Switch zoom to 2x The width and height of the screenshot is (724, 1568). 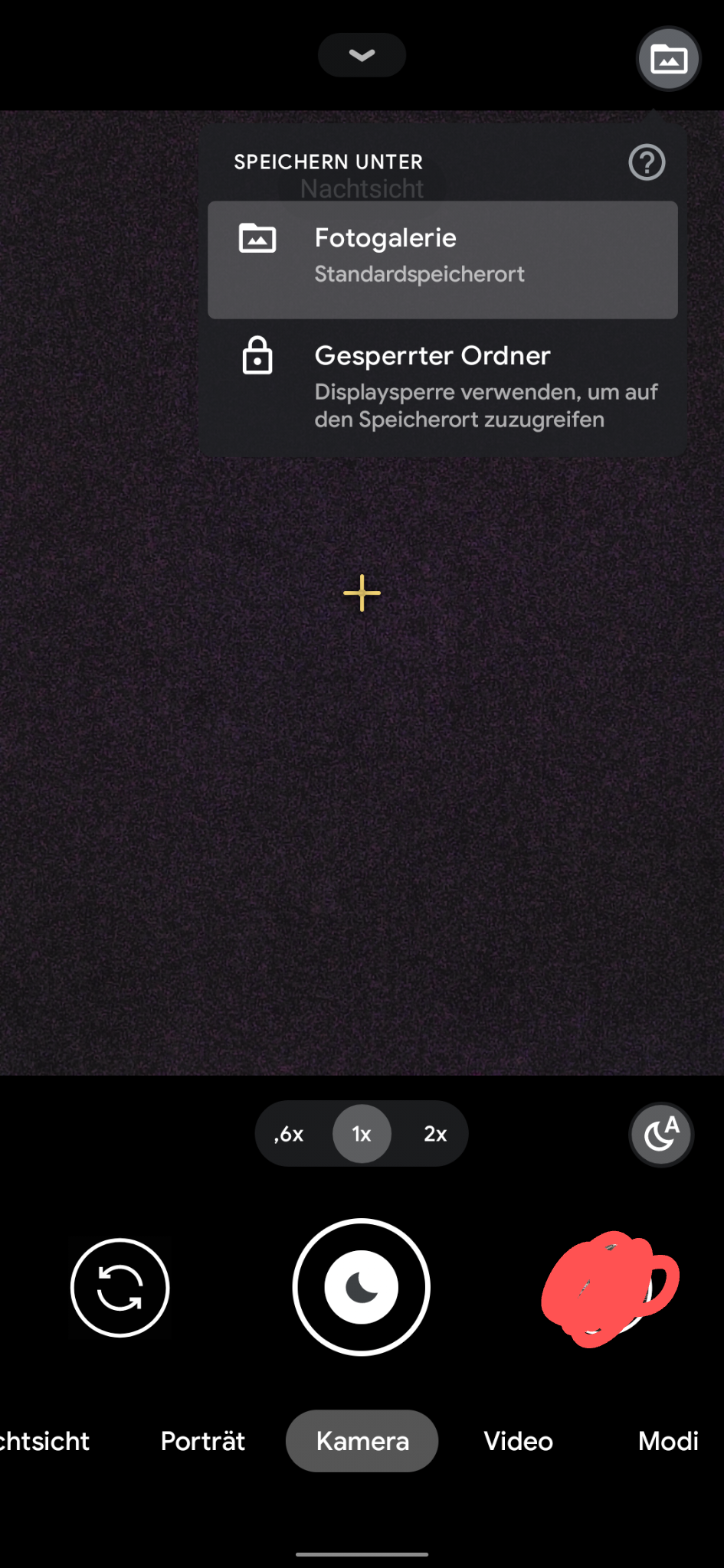(x=435, y=1134)
